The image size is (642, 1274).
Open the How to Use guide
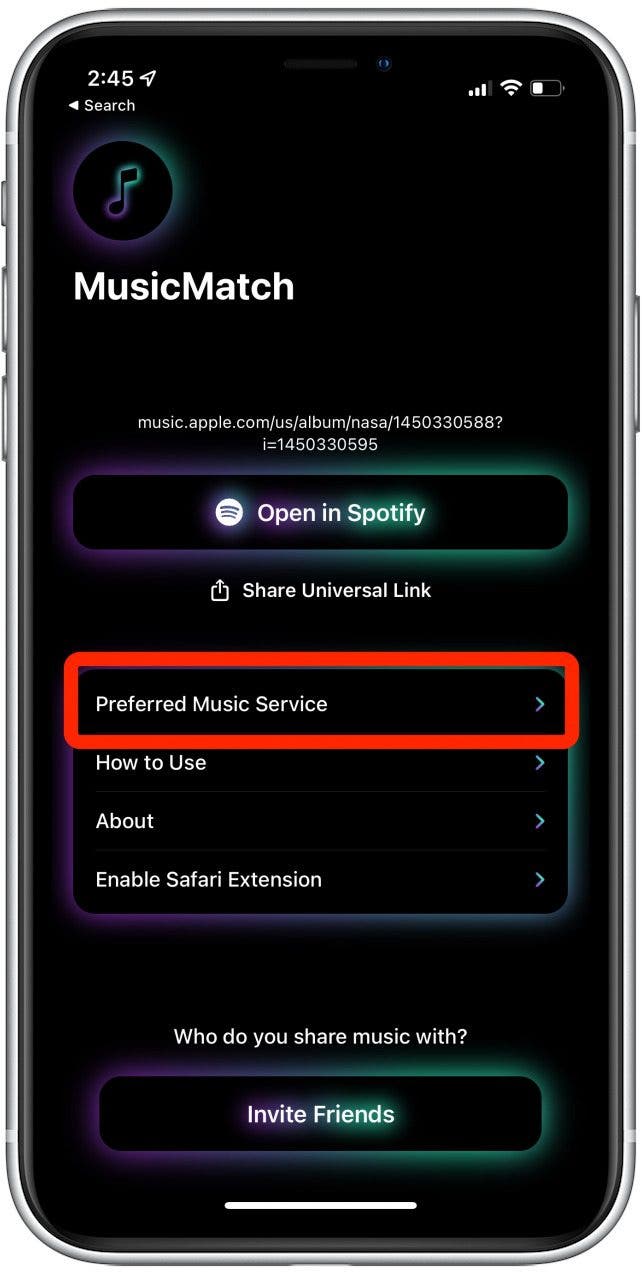(x=320, y=763)
